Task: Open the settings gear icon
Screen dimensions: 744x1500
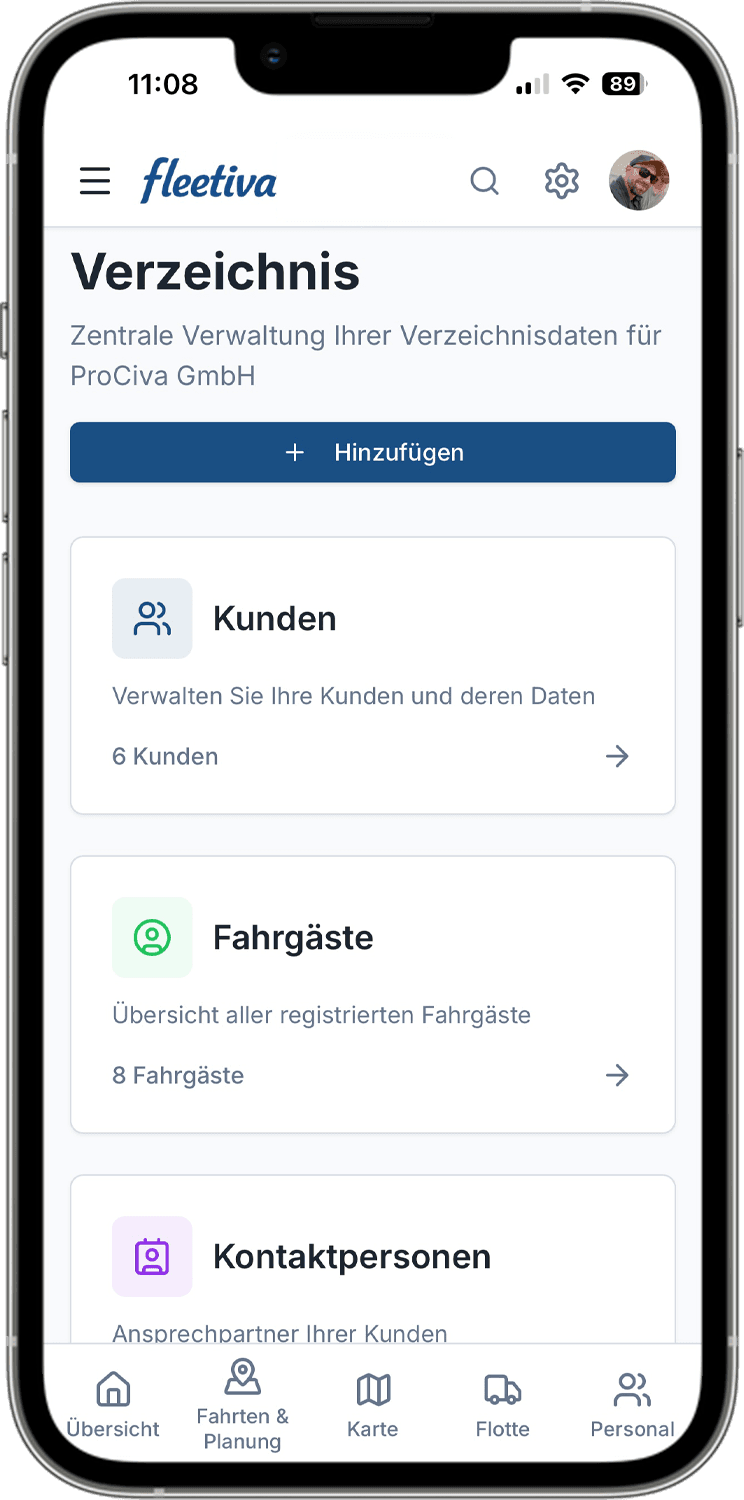Action: 561,181
